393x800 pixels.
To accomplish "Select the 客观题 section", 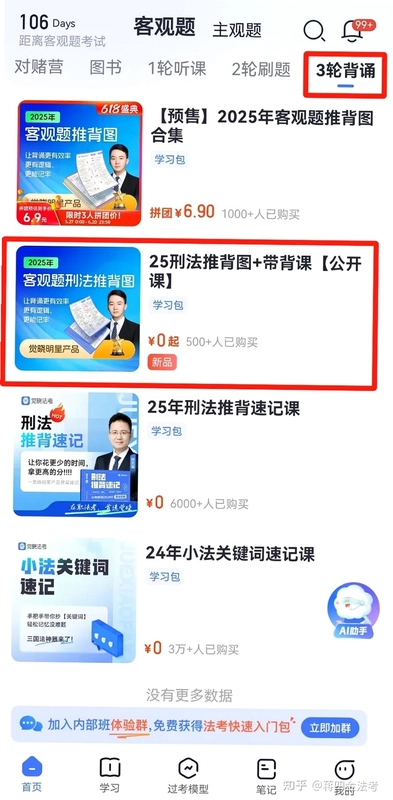I will click(x=164, y=27).
